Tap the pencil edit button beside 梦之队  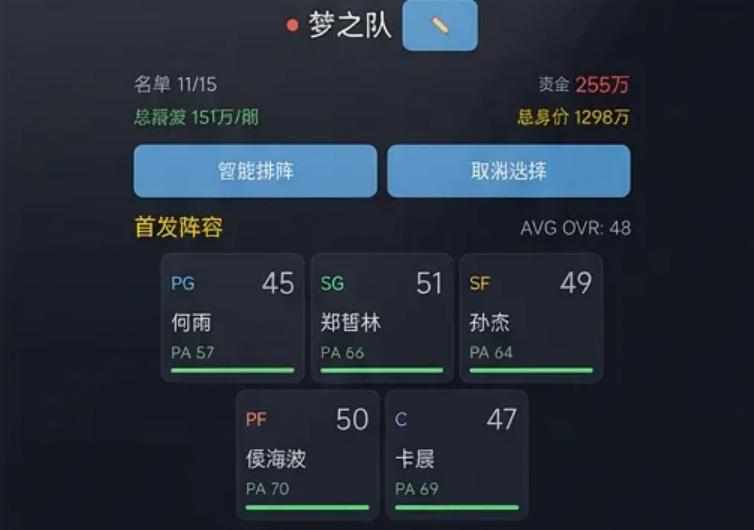point(440,25)
